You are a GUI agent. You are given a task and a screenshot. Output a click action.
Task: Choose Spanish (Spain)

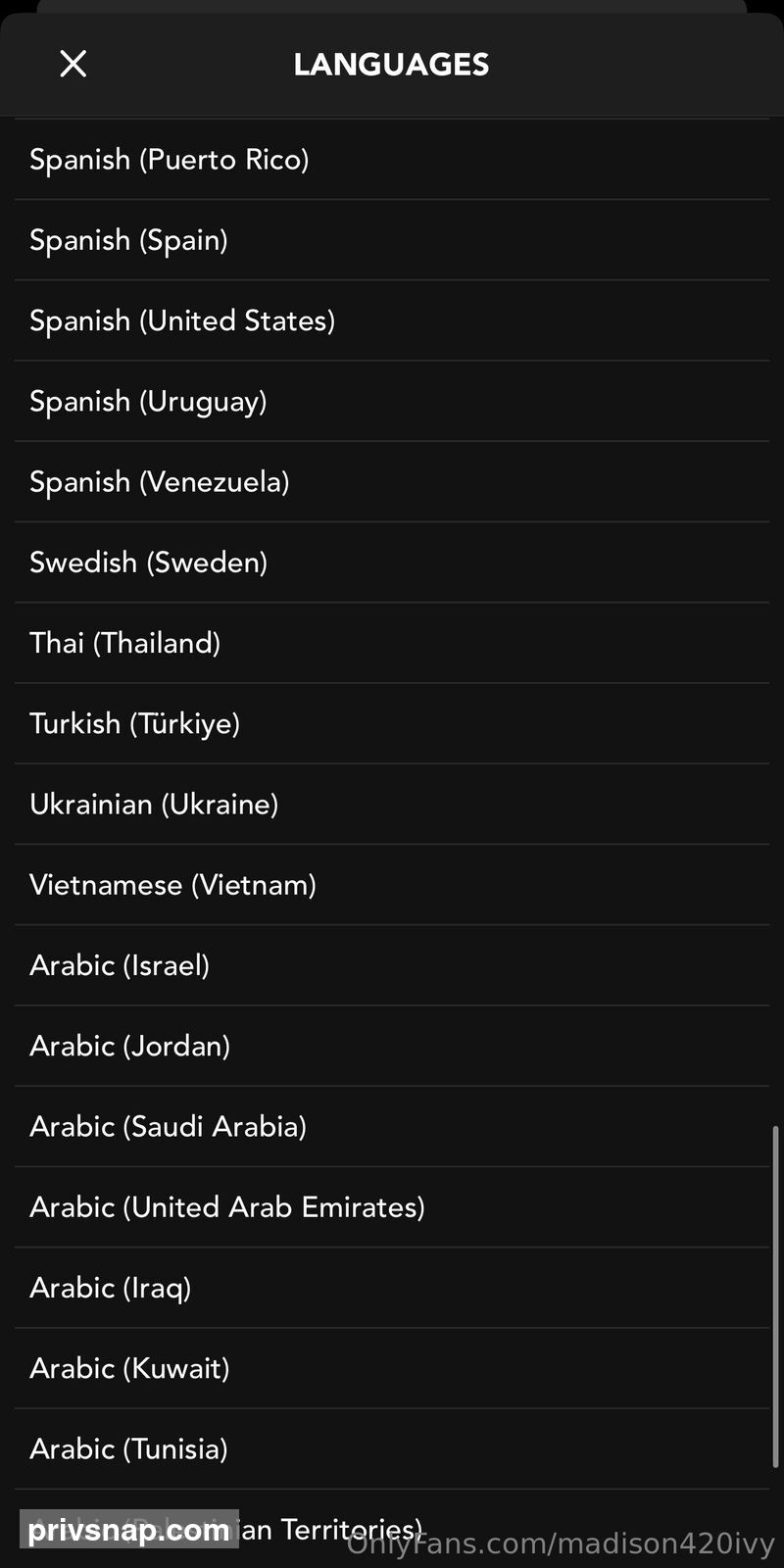(x=392, y=240)
